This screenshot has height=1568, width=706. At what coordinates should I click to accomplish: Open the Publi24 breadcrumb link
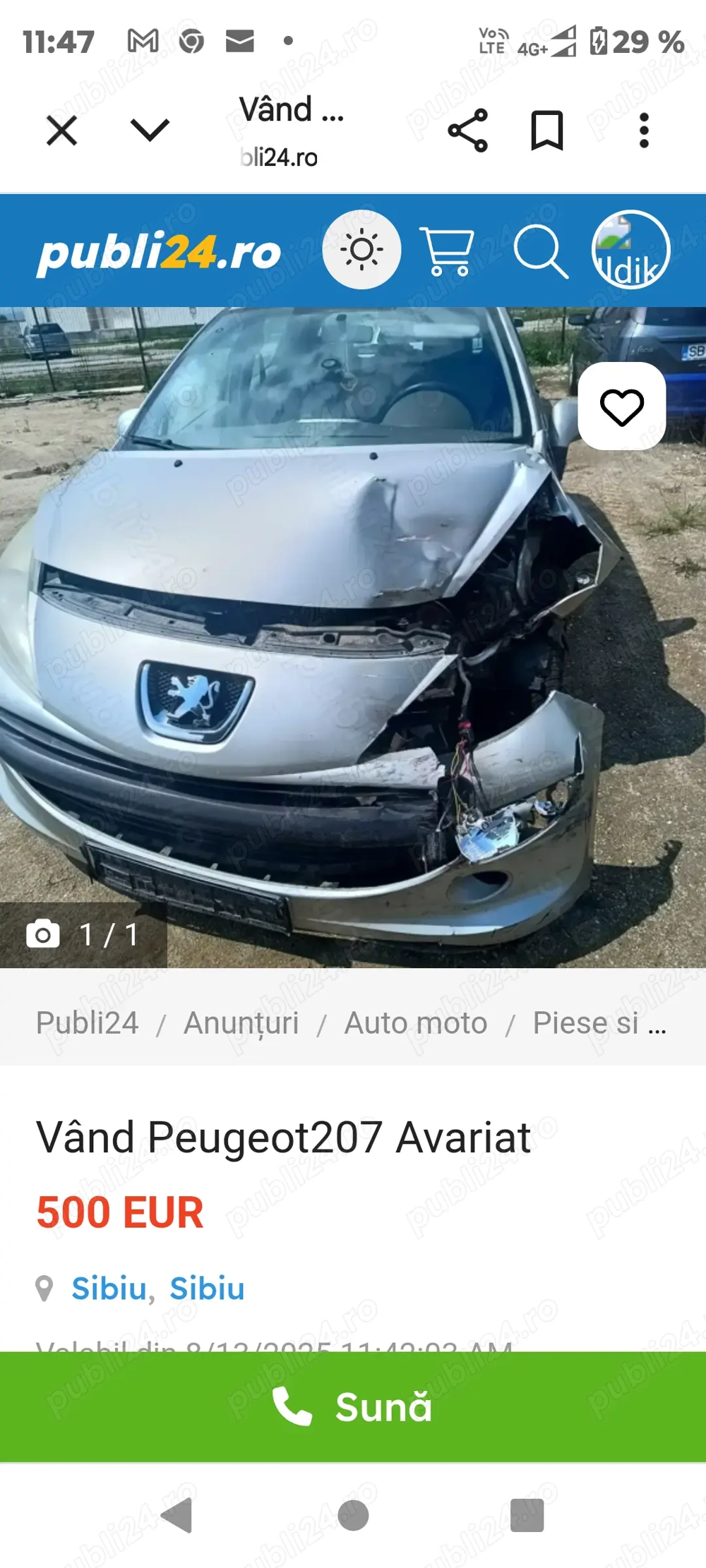pyautogui.click(x=88, y=1023)
